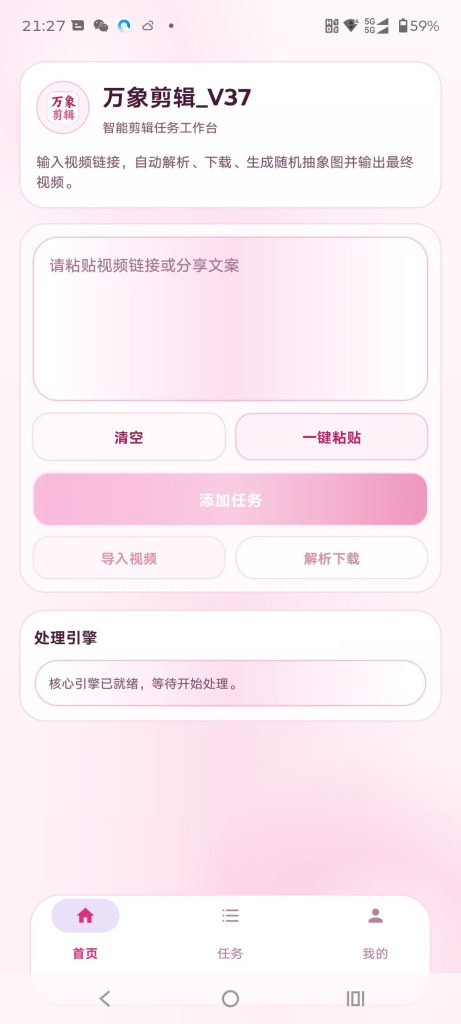Open the recent apps view

coord(355,998)
